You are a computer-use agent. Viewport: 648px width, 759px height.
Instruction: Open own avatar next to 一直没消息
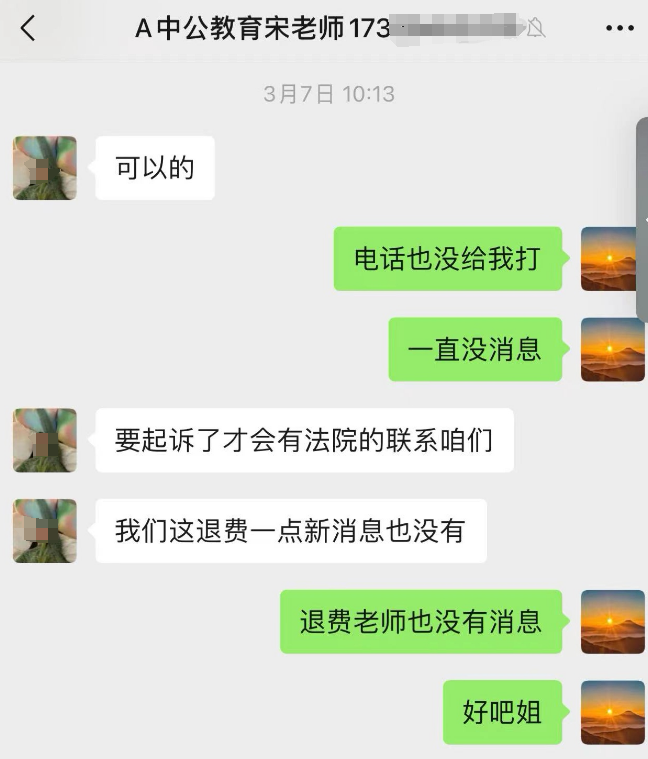point(612,349)
